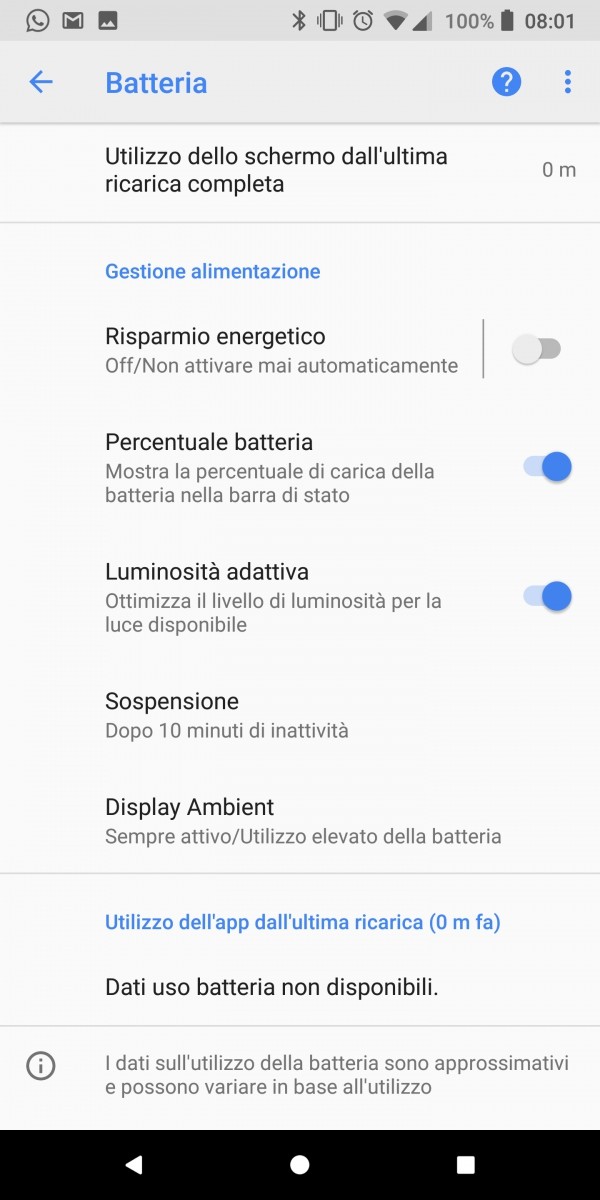Open Sospensione timeout setting
The height and width of the screenshot is (1200, 600).
(300, 715)
